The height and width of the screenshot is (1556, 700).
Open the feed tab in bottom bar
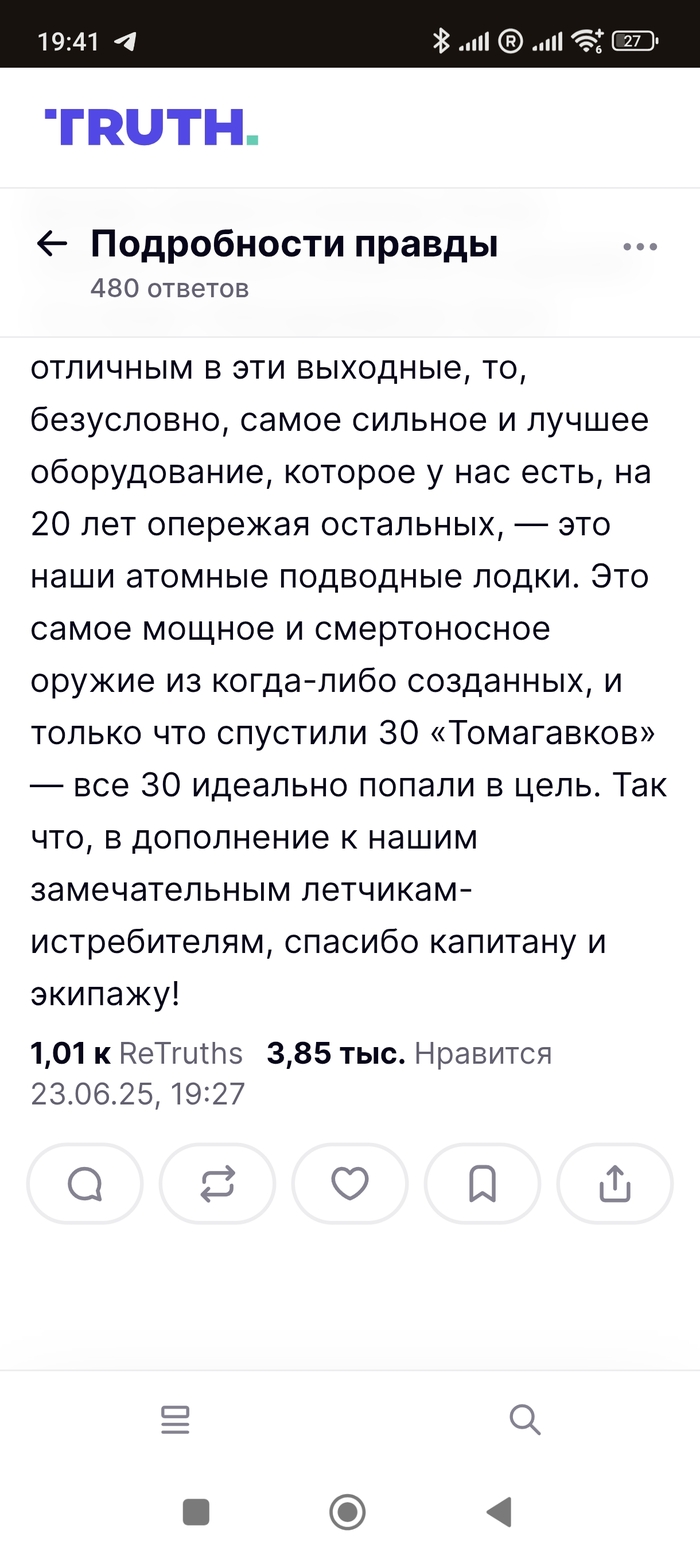(x=175, y=1419)
